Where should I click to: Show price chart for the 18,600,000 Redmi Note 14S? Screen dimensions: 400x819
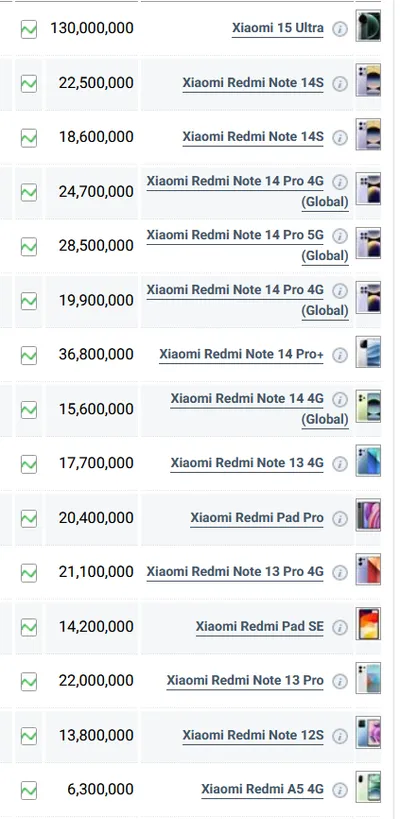point(29,138)
